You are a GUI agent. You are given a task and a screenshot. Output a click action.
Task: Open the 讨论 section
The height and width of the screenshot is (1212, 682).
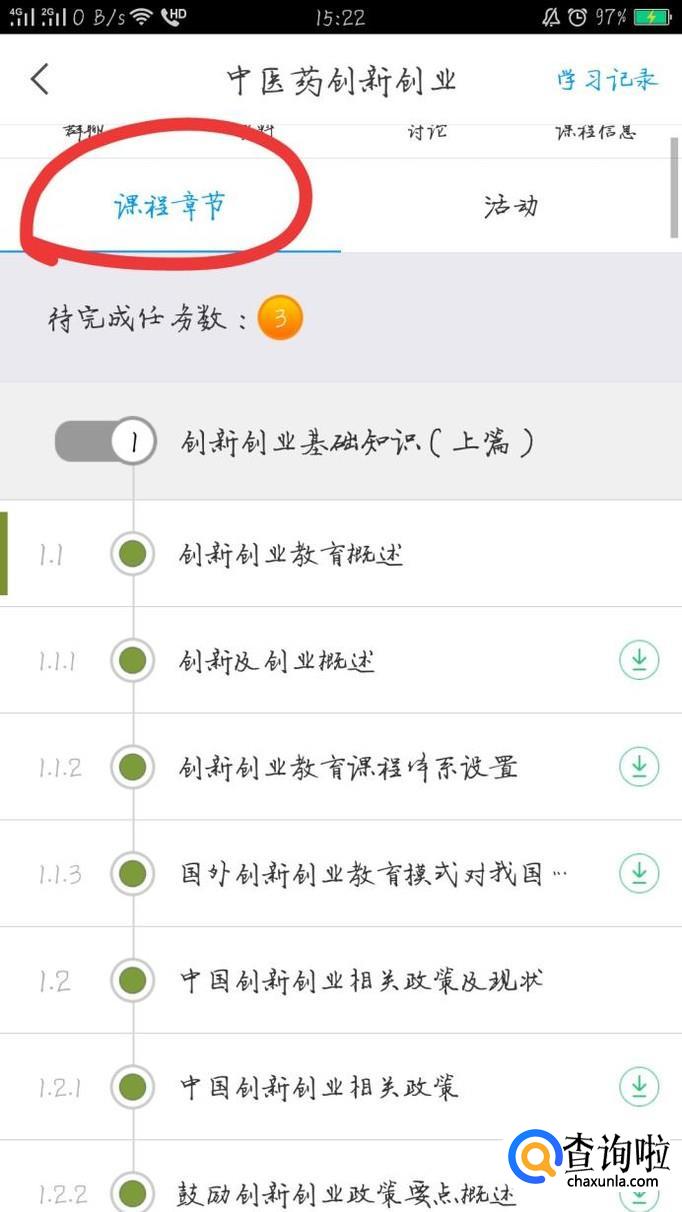pyautogui.click(x=427, y=133)
